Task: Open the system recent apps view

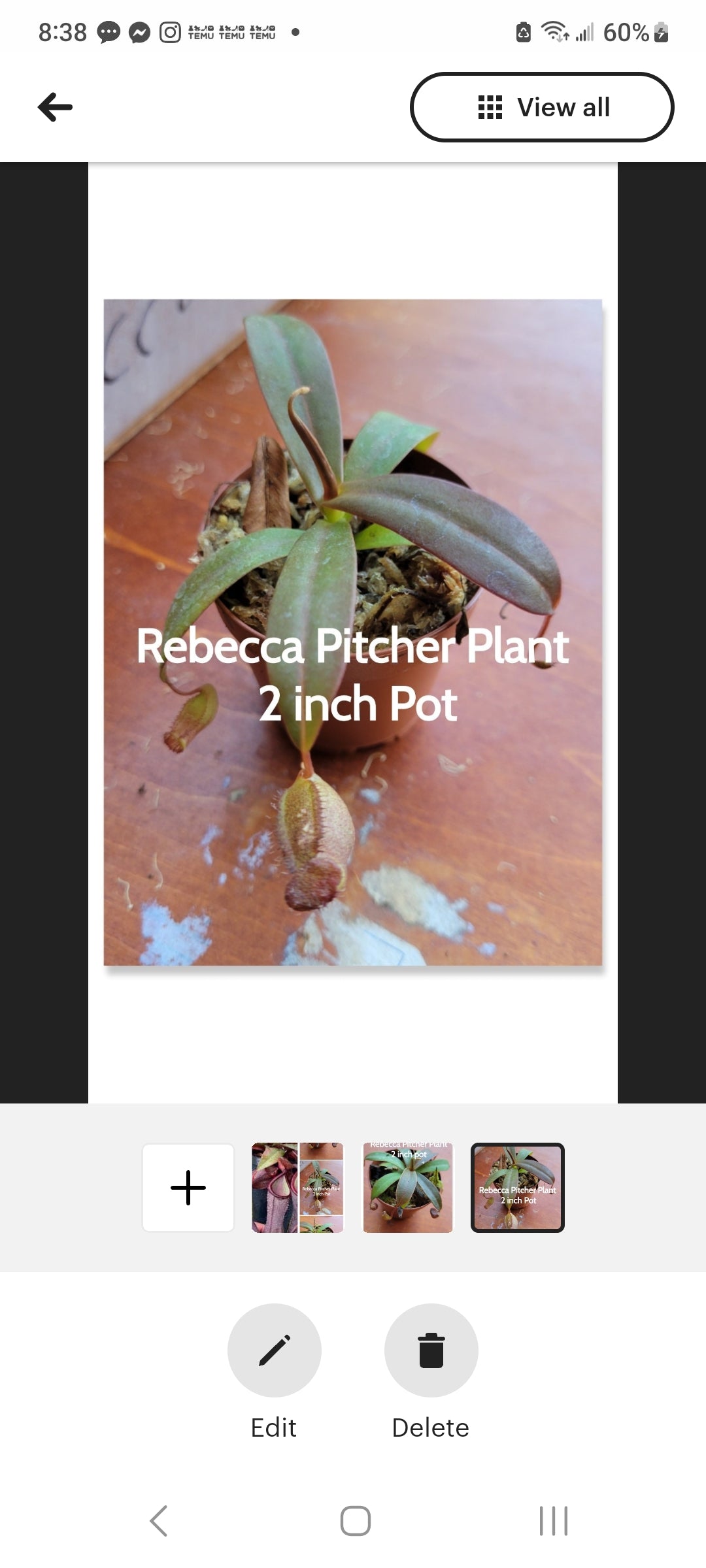Action: coord(554,1521)
